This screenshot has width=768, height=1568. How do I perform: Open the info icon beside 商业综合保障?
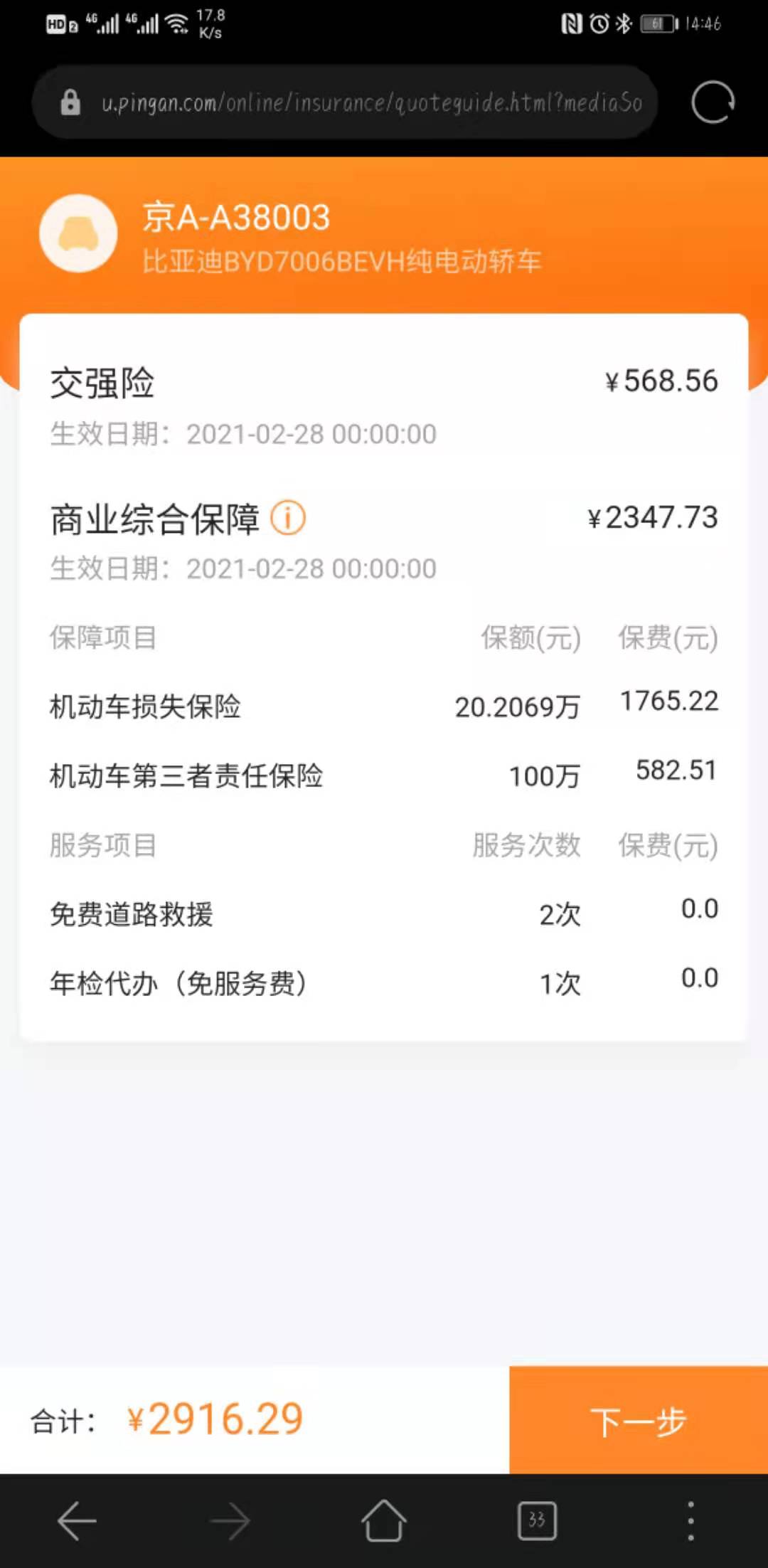click(x=288, y=518)
